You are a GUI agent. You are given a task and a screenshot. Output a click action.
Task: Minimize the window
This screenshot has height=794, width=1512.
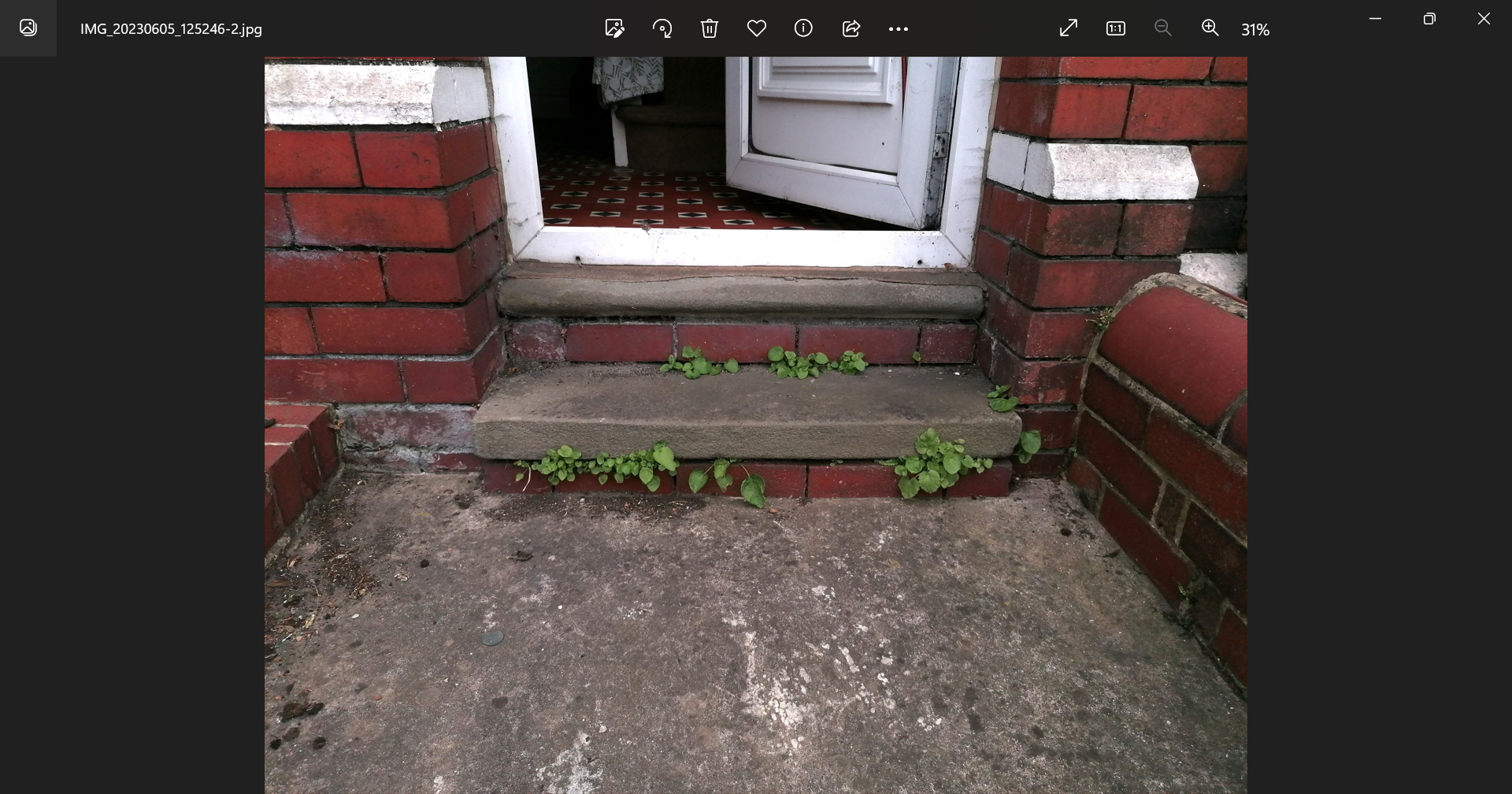pyautogui.click(x=1375, y=18)
